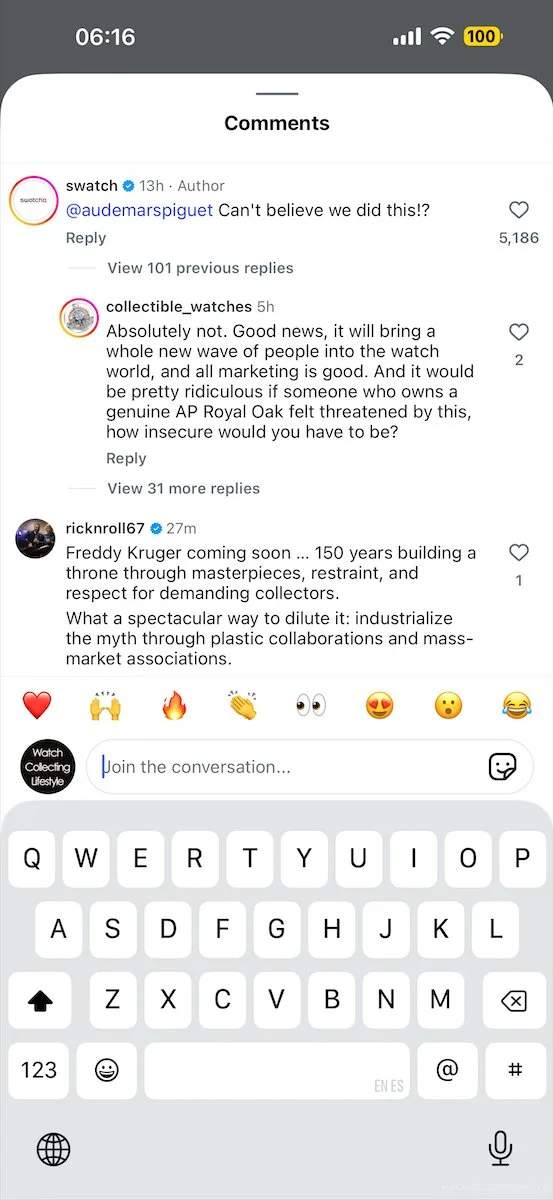This screenshot has width=553, height=1200.
Task: Open swatch's profile picture
Action: tap(33, 200)
